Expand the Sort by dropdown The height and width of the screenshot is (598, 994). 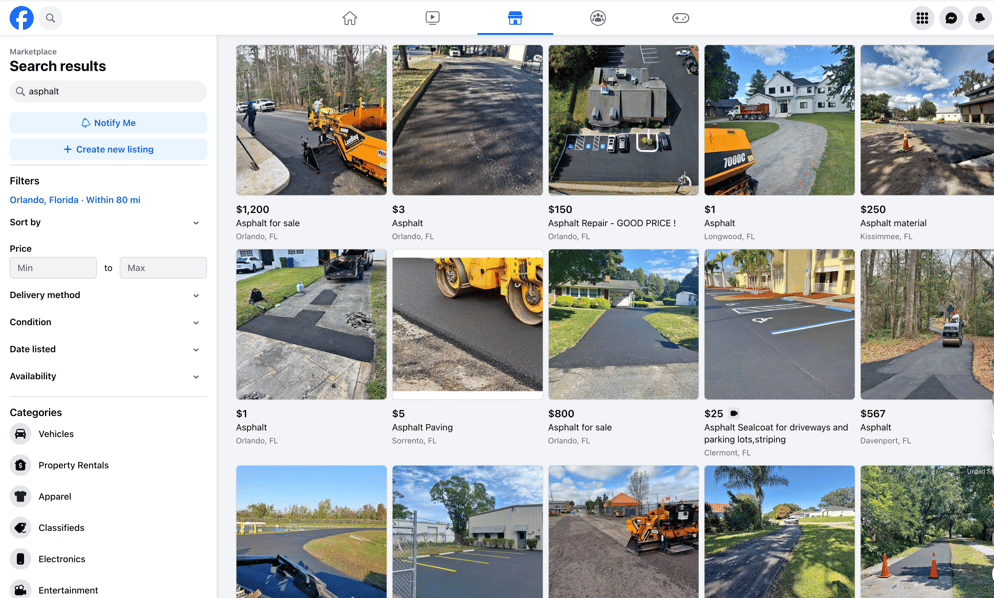[x=105, y=222]
